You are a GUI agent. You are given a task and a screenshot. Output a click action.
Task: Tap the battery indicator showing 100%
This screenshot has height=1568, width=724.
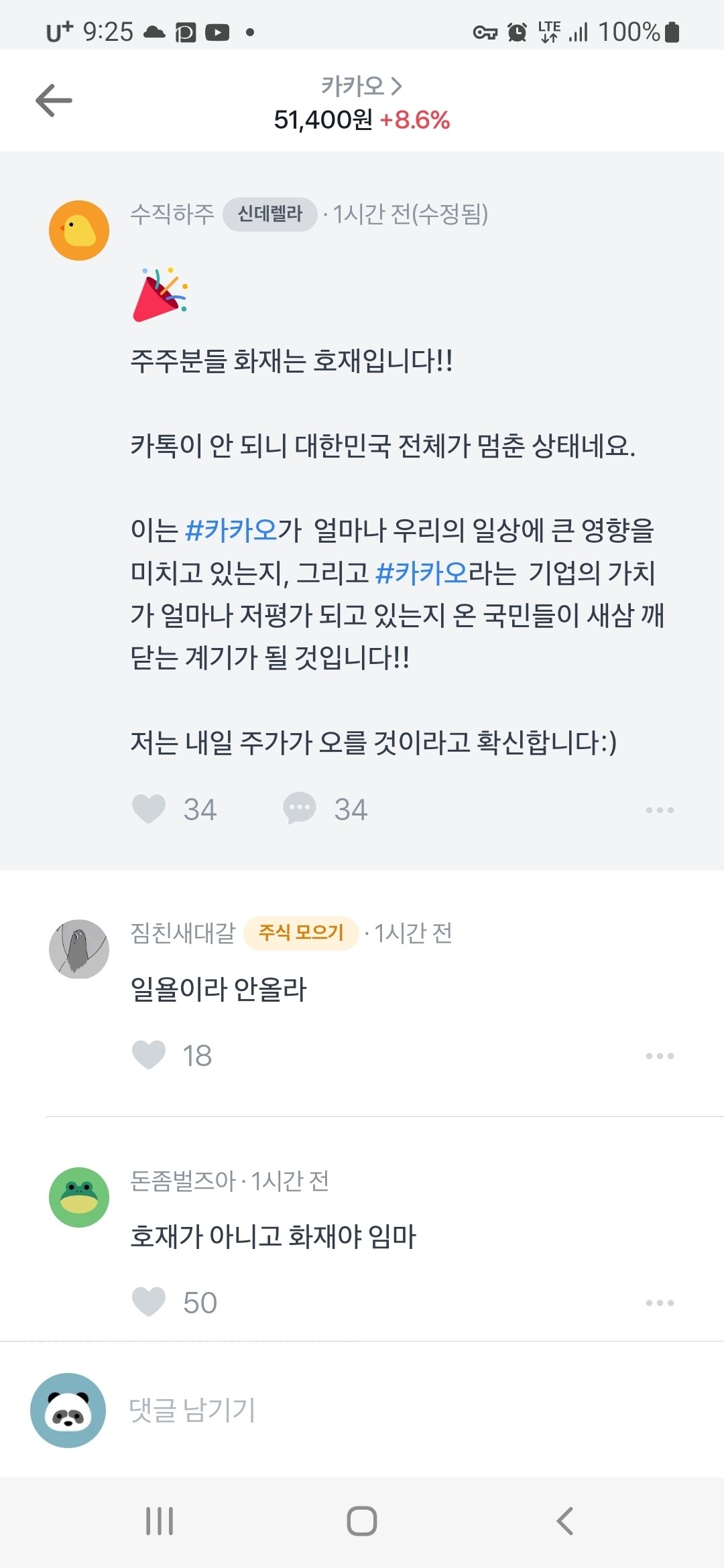(672, 30)
